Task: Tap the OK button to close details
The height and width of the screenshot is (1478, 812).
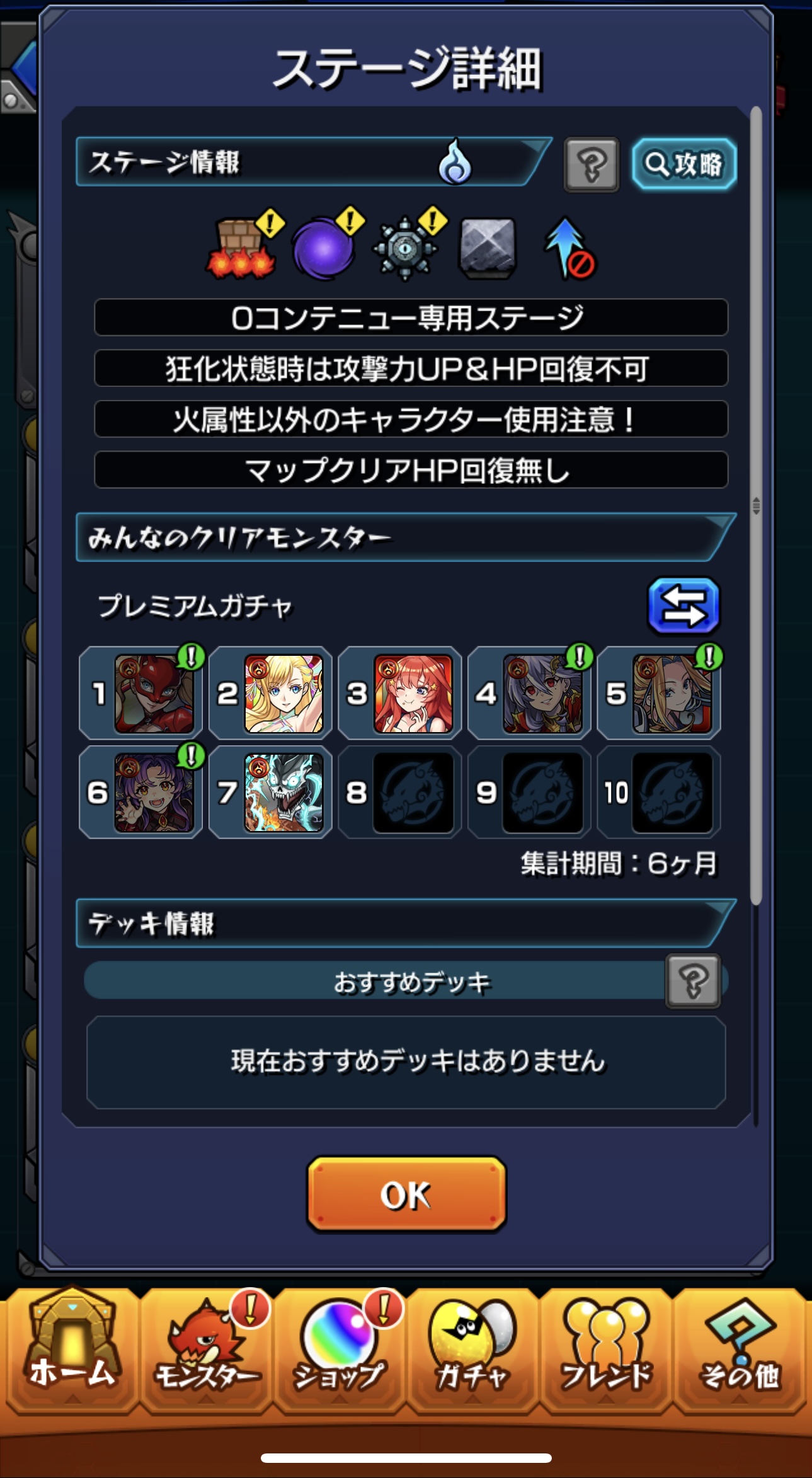Action: (x=406, y=1194)
